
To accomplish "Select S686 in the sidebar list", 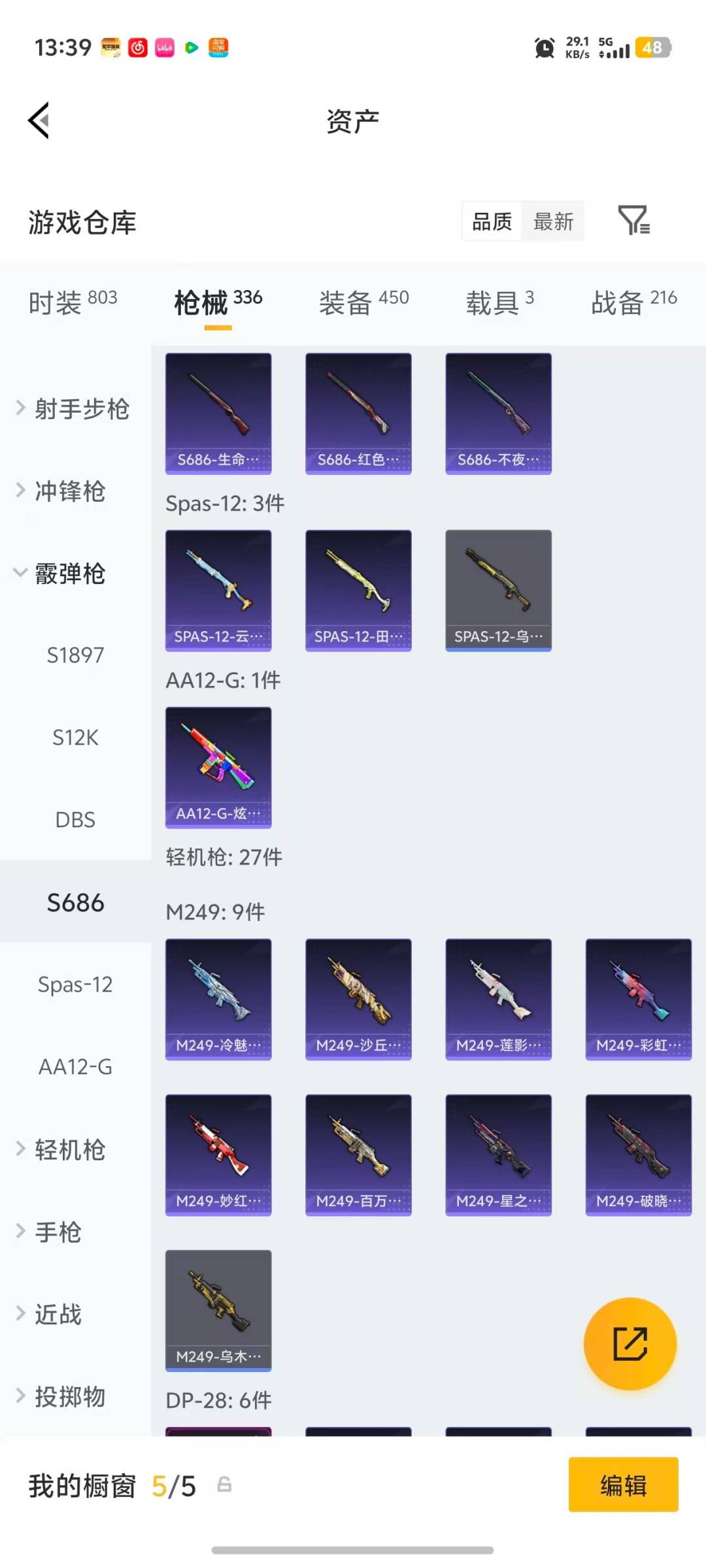I will tap(75, 902).
